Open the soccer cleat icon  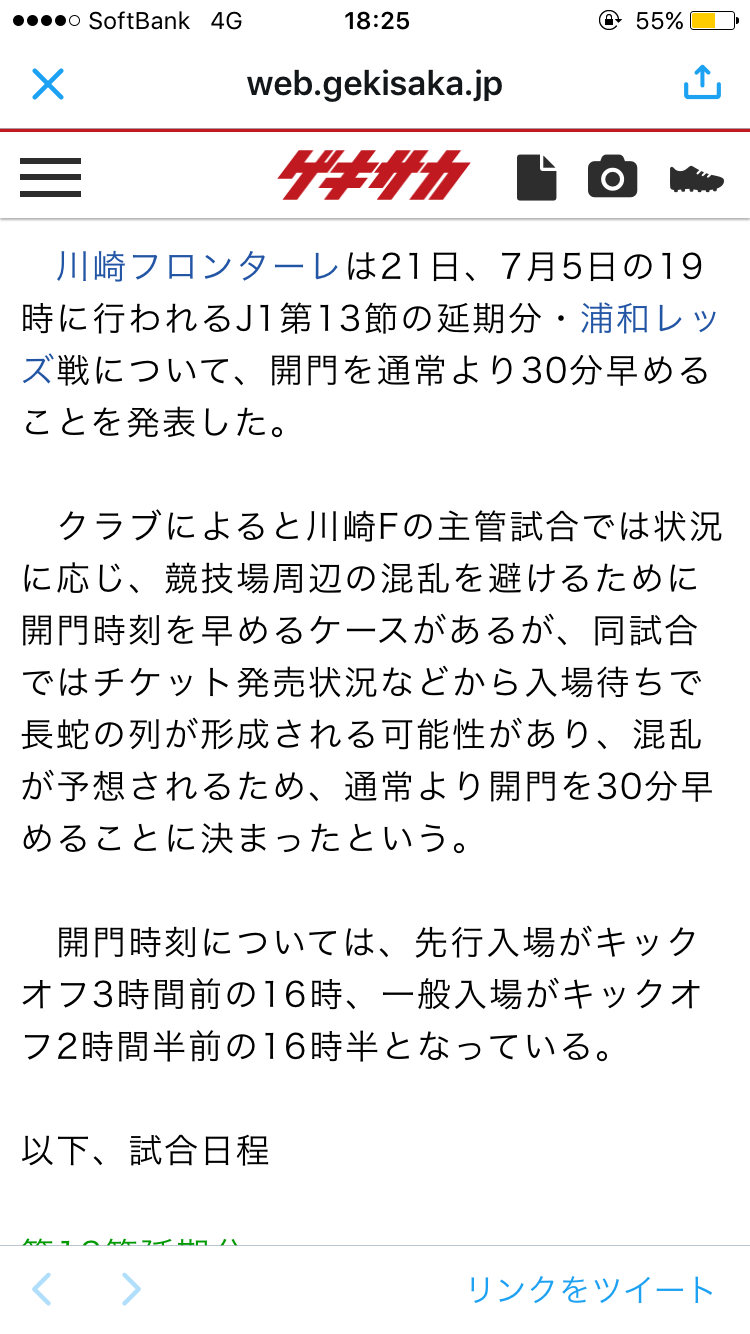click(x=697, y=179)
